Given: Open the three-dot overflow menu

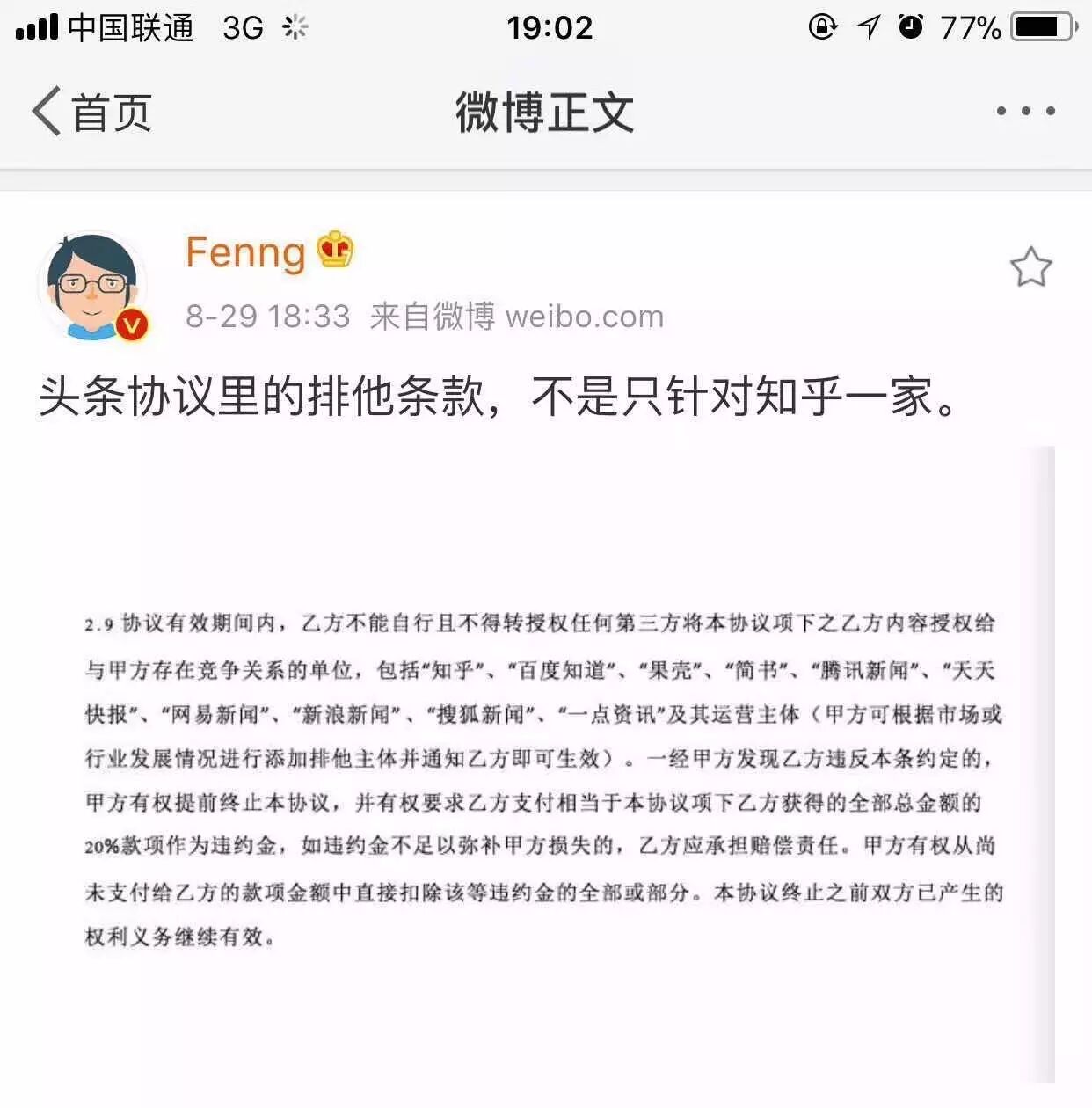Looking at the screenshot, I should pos(1025,112).
